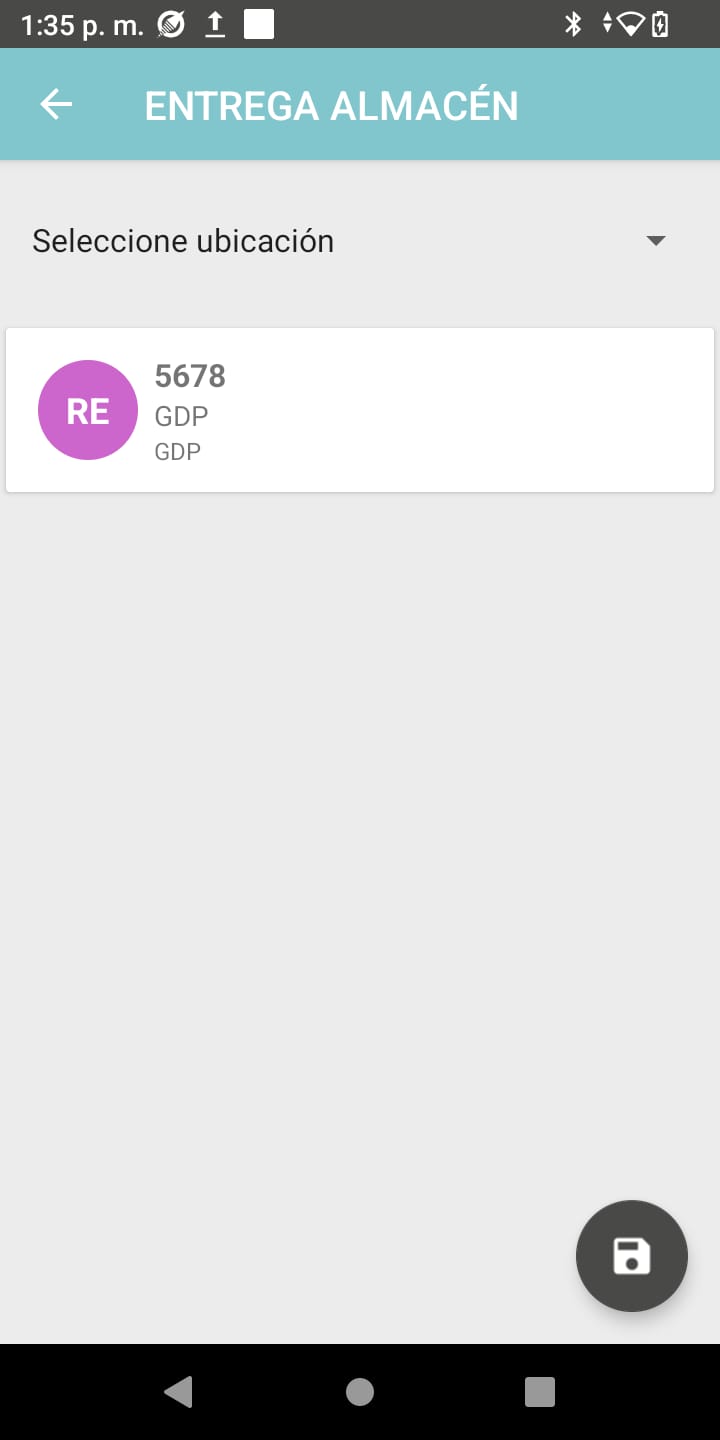Expand the Seleccione ubicación dropdown

coord(656,241)
